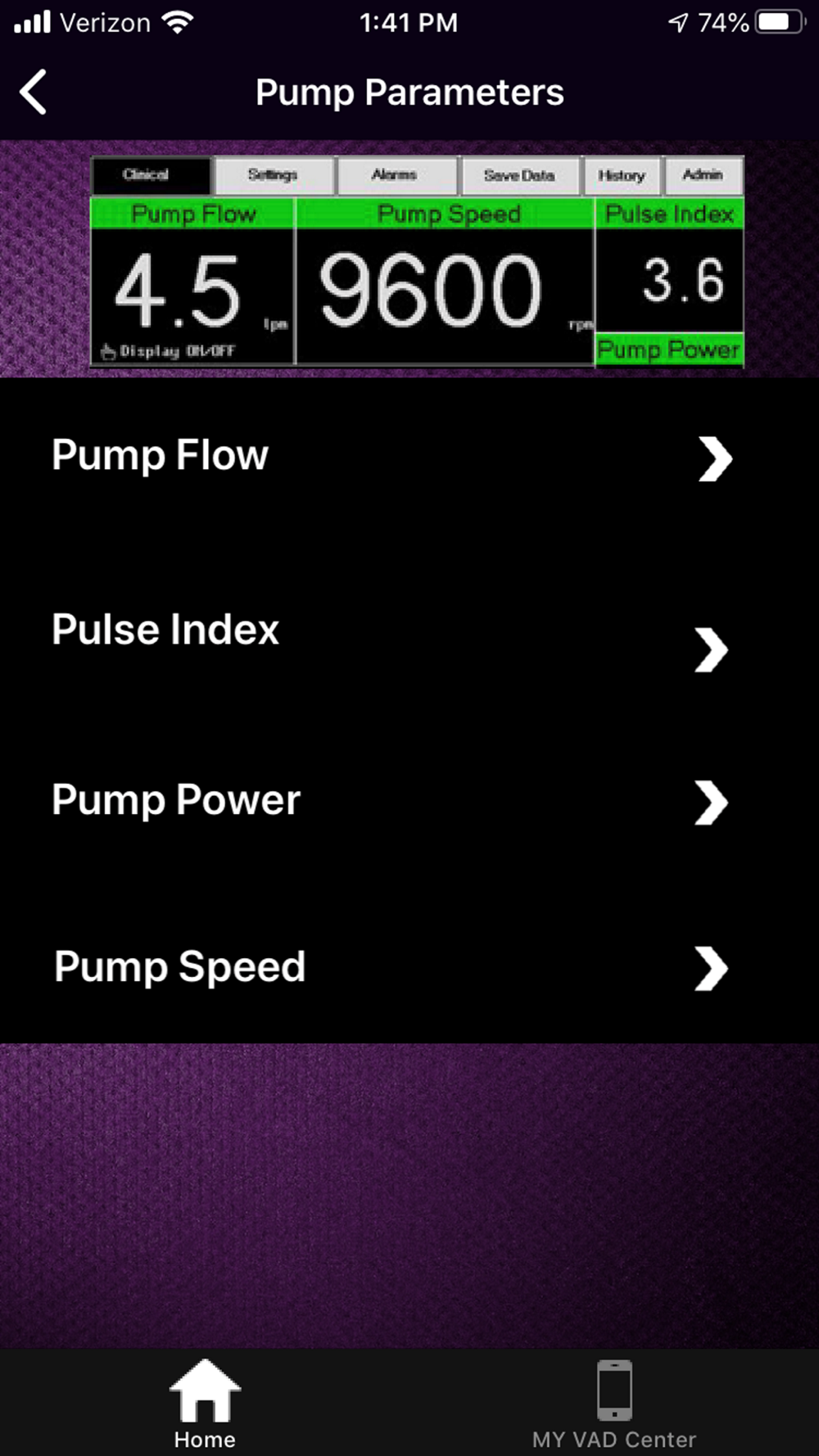
Task: Switch to the Home tab
Action: 205,1404
